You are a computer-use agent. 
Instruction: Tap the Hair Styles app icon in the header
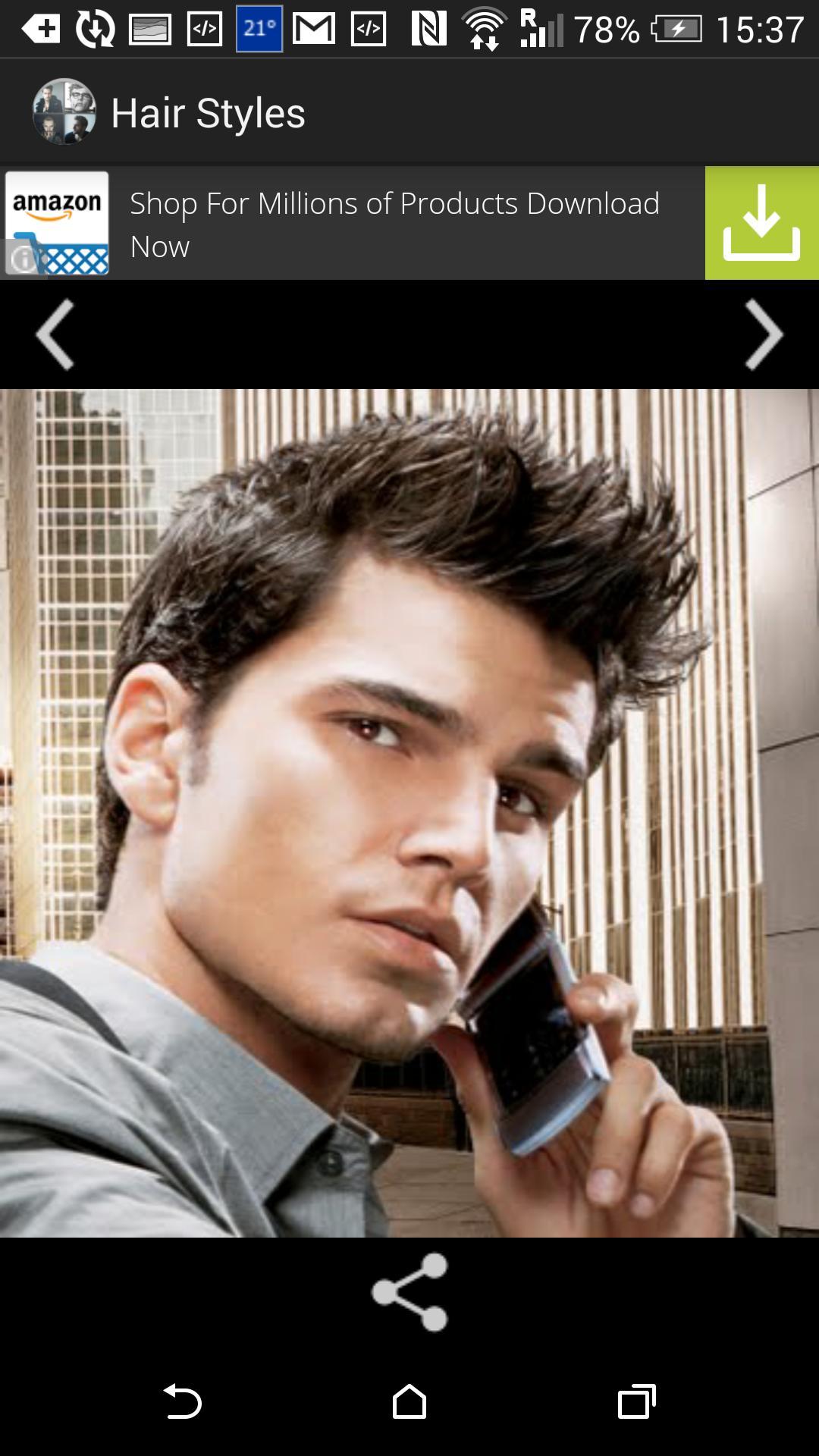pos(64,112)
